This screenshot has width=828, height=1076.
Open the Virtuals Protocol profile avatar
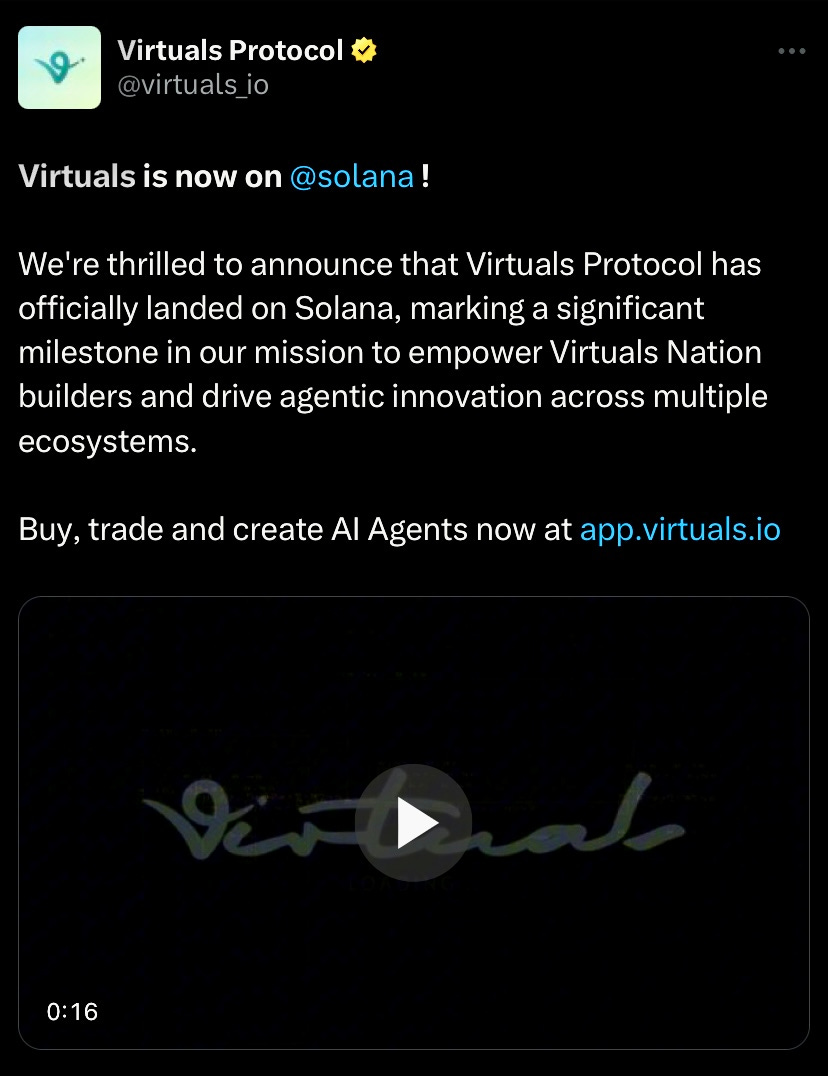(59, 67)
